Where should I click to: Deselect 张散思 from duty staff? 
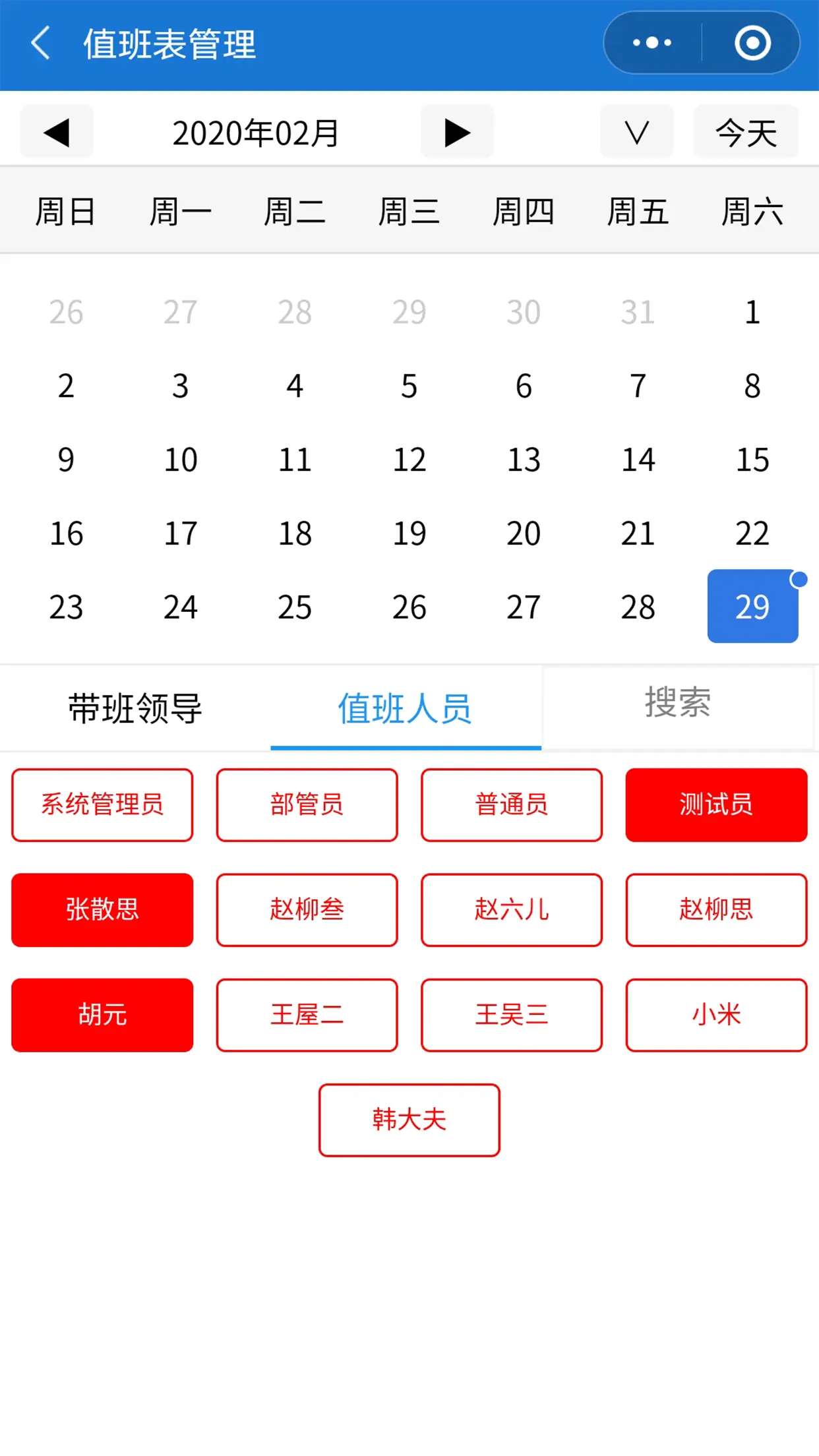[x=102, y=910]
